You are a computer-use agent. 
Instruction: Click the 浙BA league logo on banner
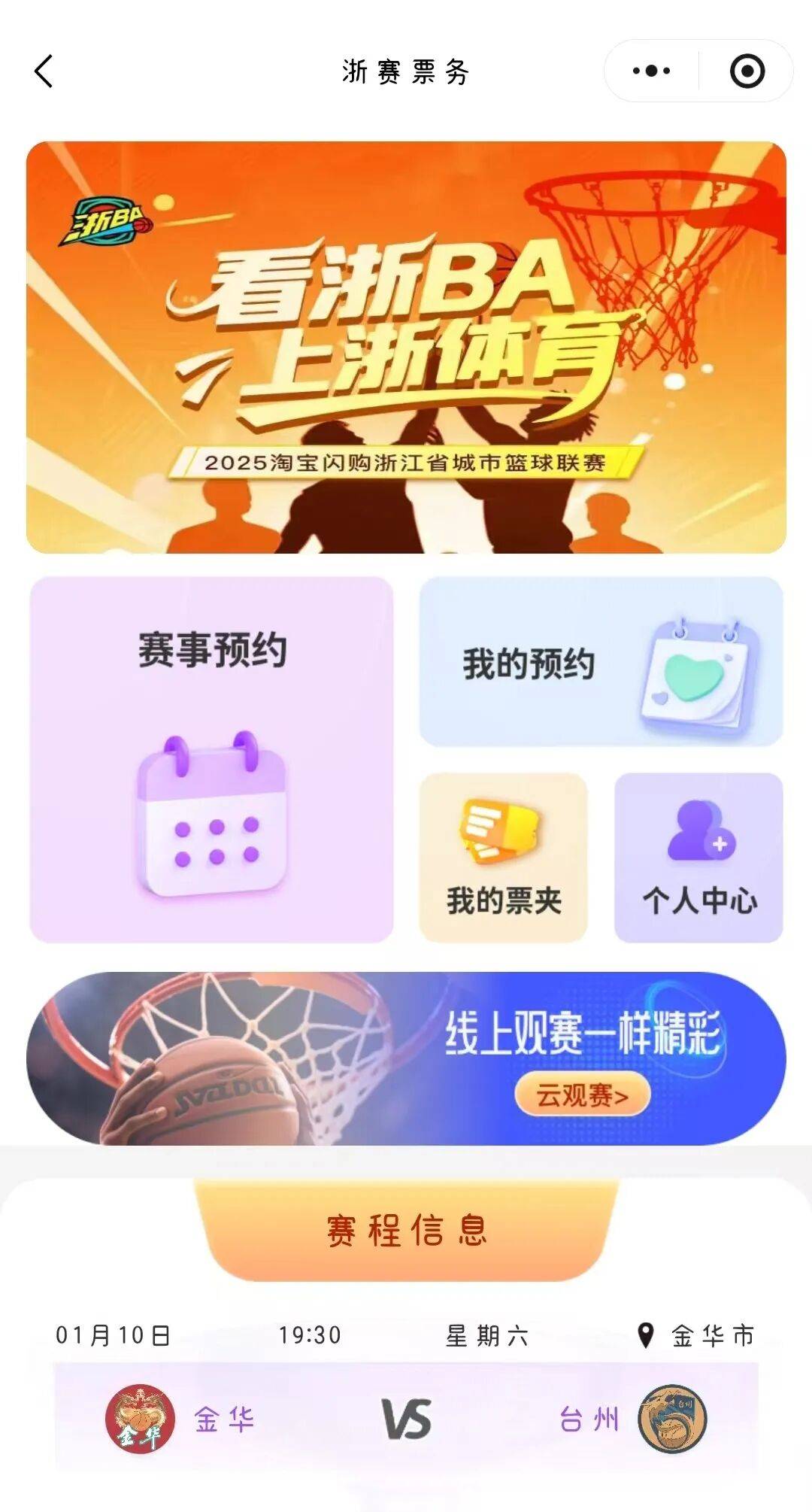point(109,222)
